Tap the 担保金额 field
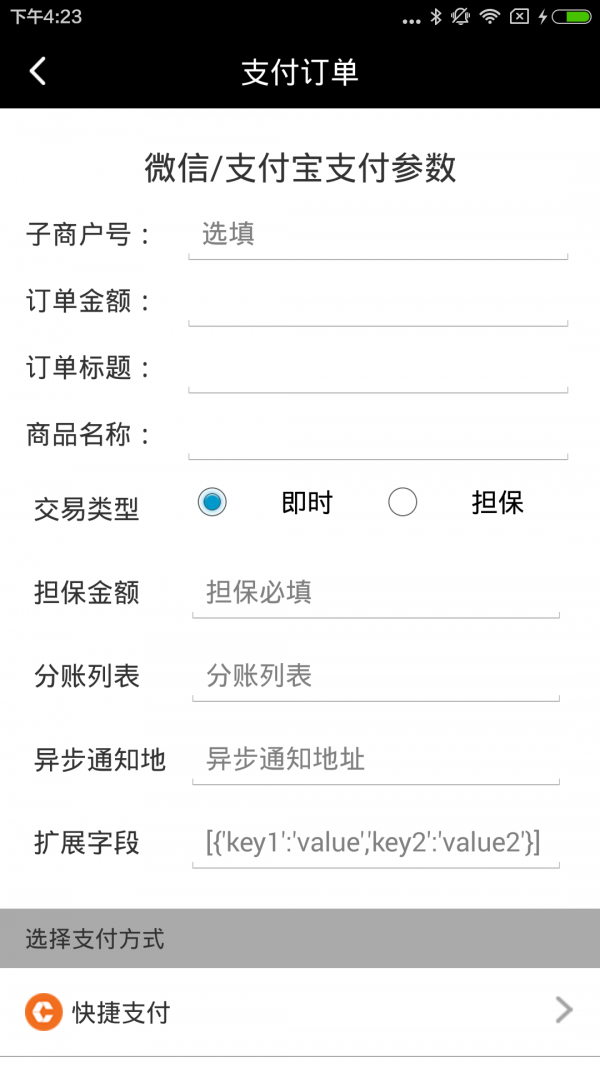Screen dimensions: 600x1067 375,592
